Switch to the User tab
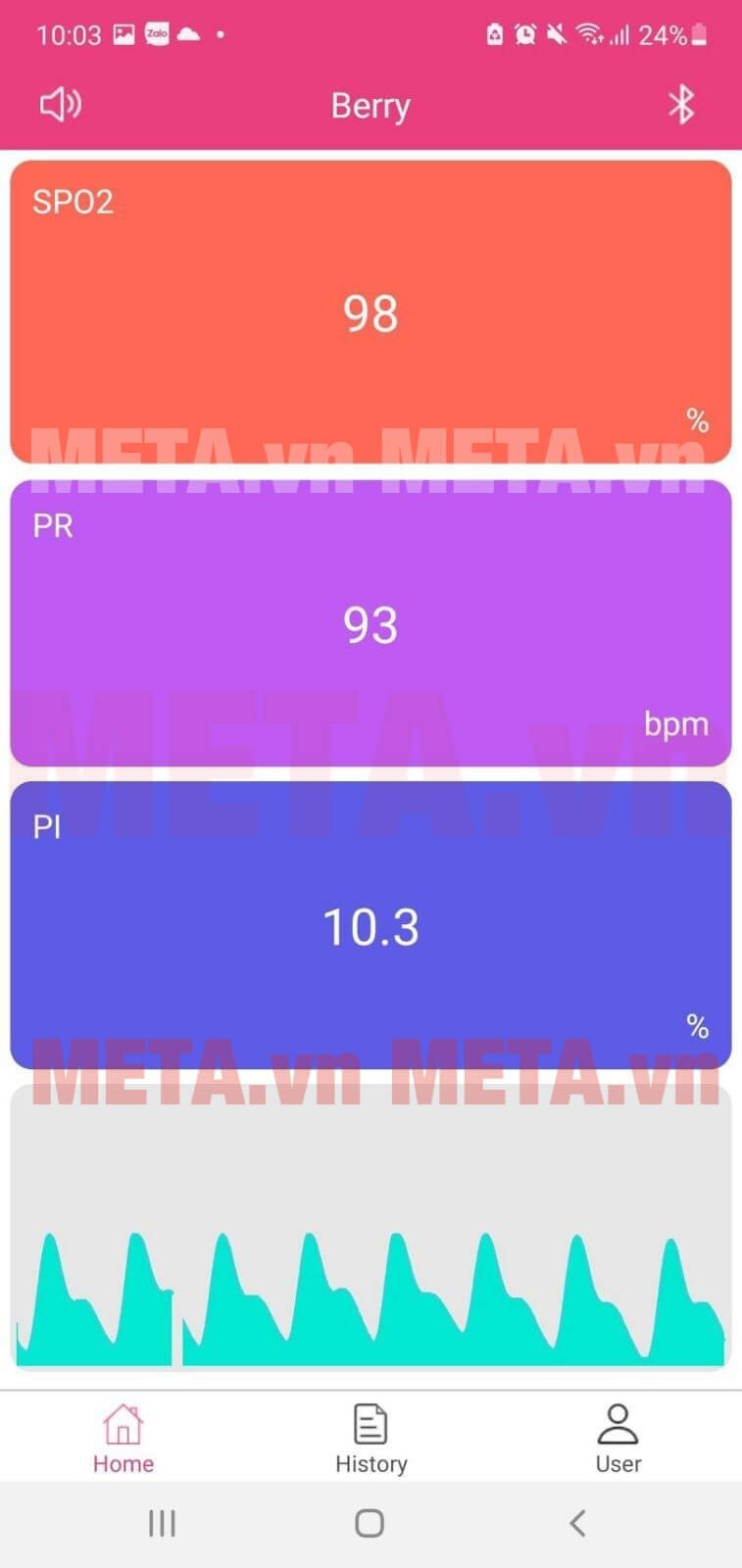The width and height of the screenshot is (742, 1568). tap(618, 1438)
